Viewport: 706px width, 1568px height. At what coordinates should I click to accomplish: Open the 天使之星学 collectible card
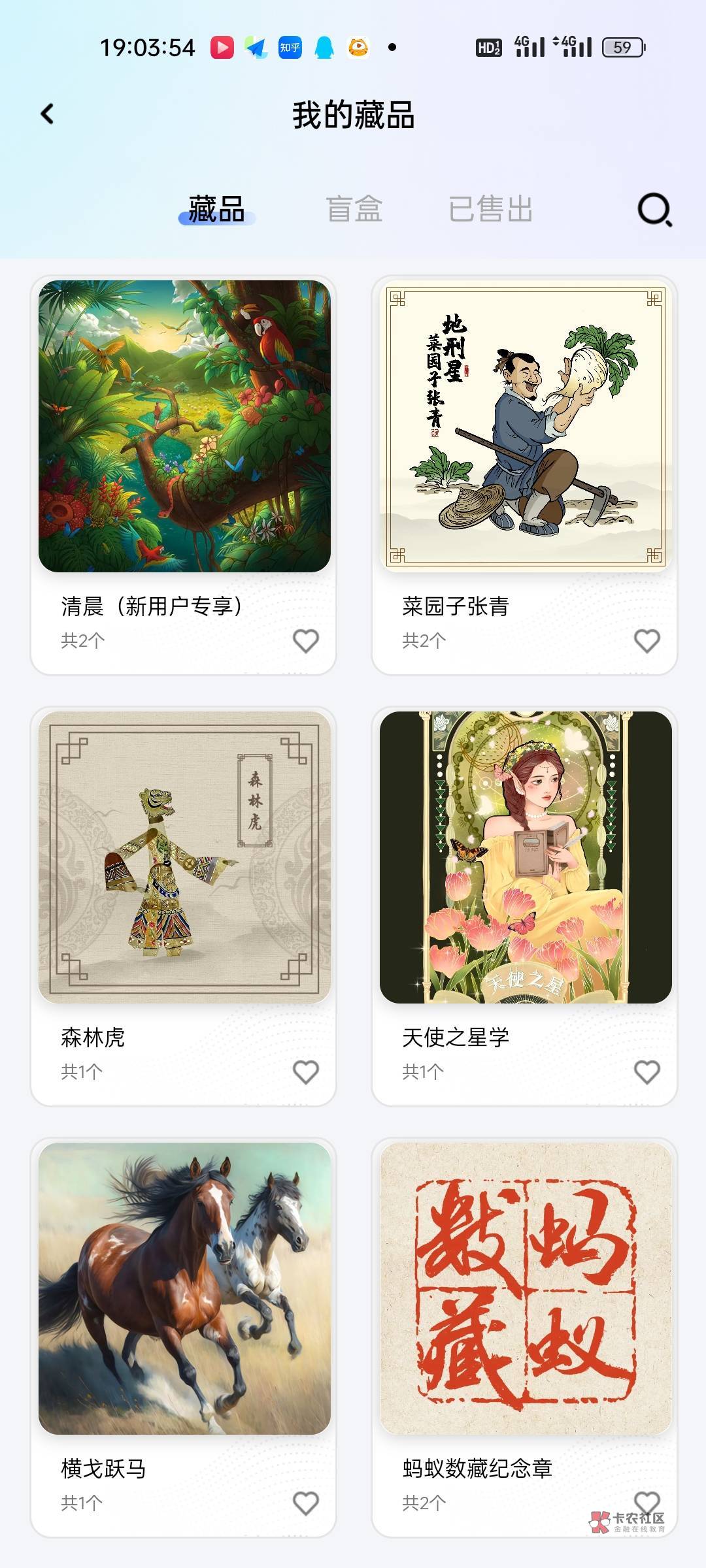(x=526, y=857)
